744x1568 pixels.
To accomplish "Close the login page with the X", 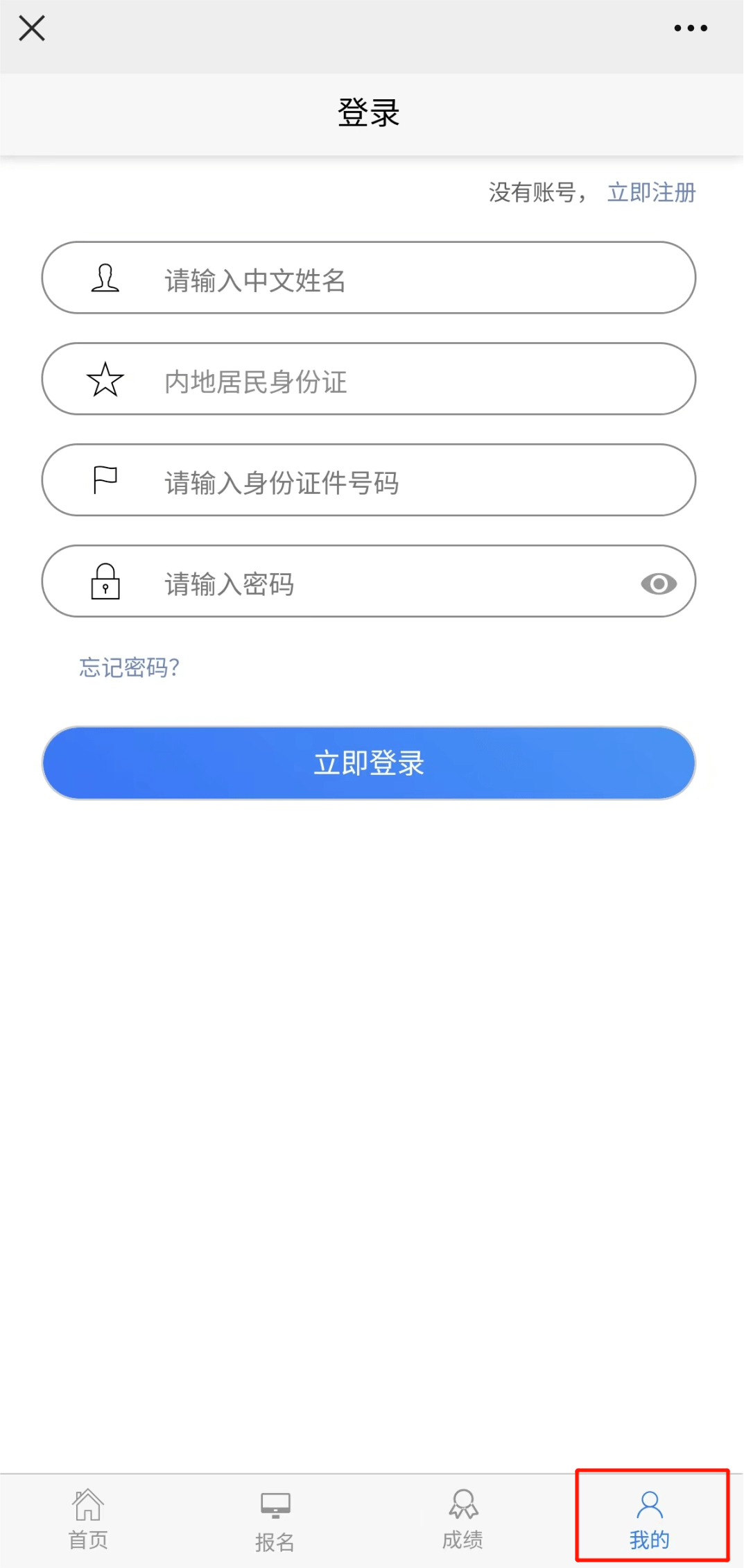I will tap(31, 28).
